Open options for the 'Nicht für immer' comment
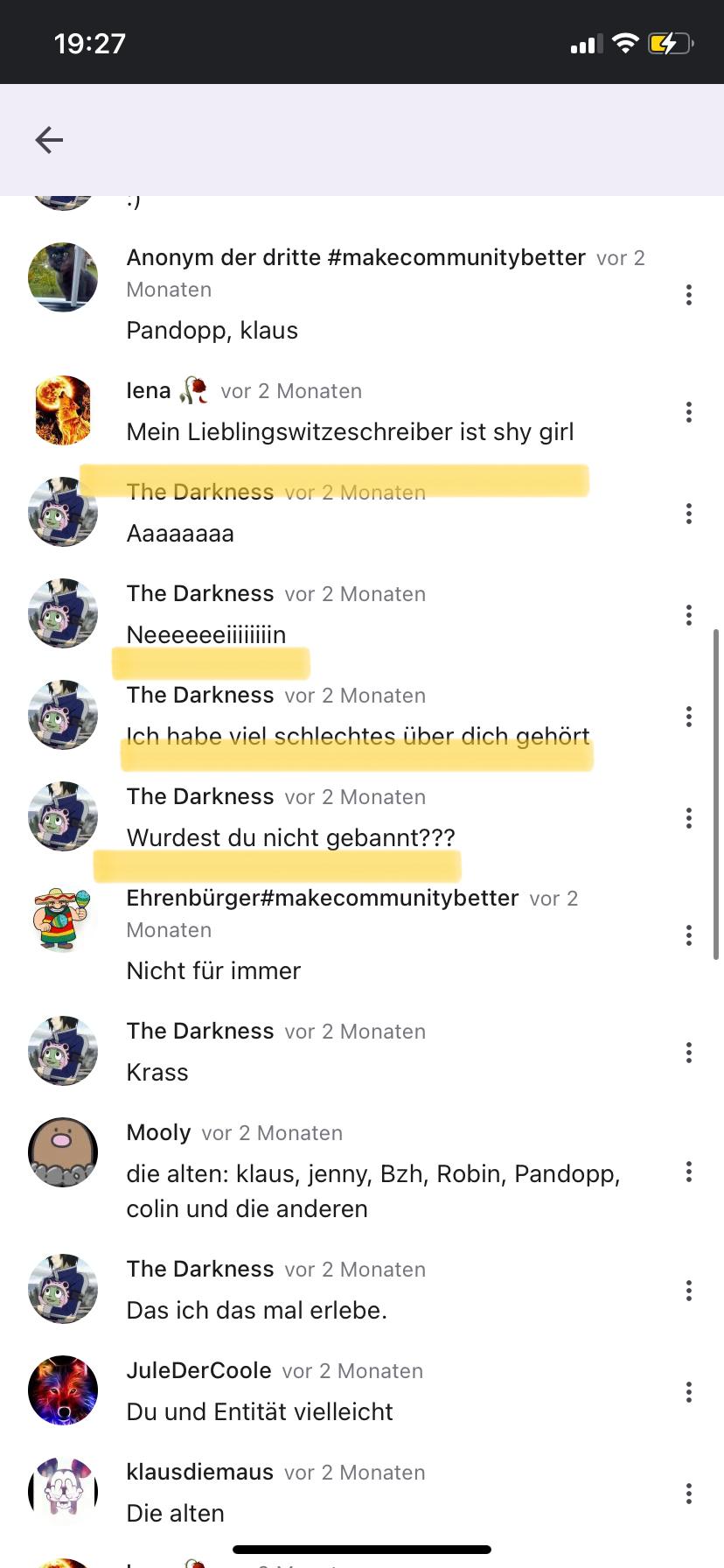Image resolution: width=724 pixels, height=1568 pixels. pos(689,935)
